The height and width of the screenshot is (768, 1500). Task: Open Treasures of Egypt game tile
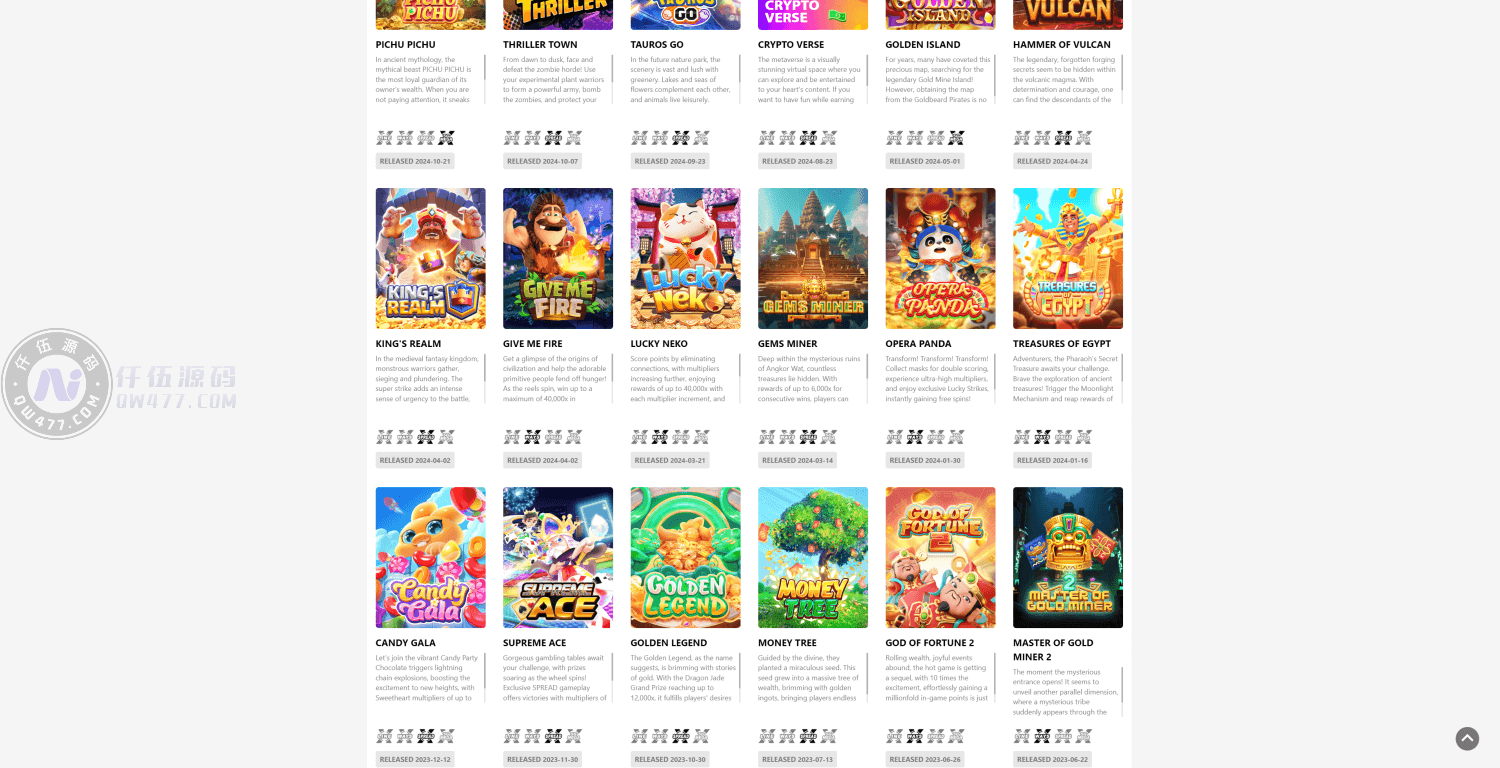pyautogui.click(x=1067, y=258)
